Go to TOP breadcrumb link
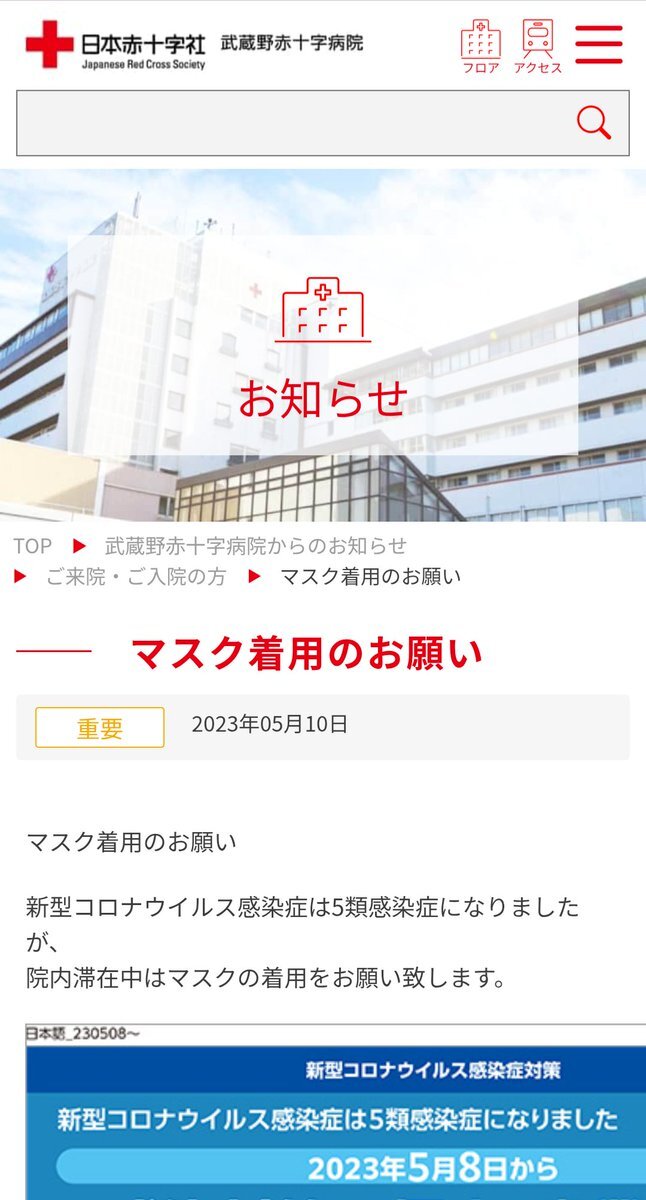This screenshot has height=1200, width=646. click(32, 546)
